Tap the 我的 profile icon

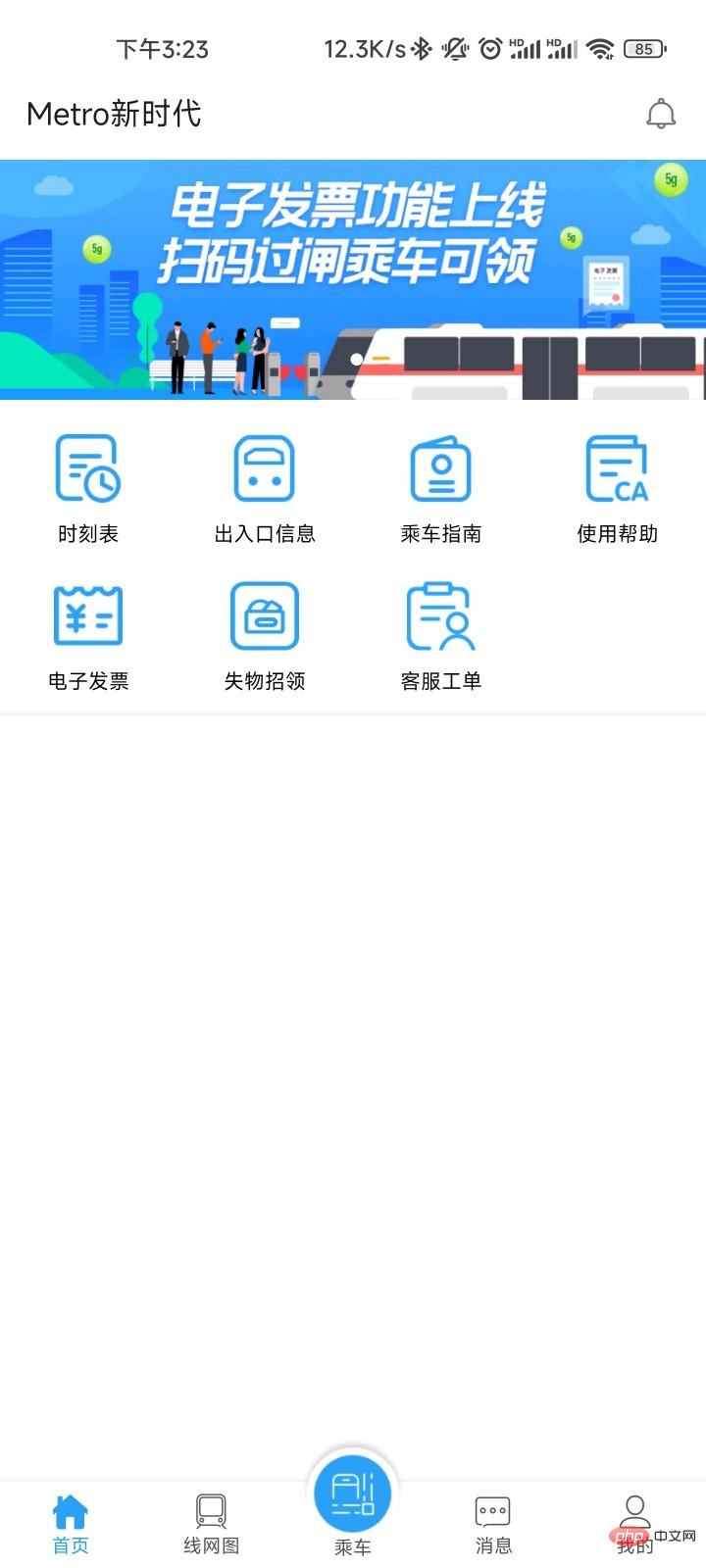click(x=634, y=1509)
